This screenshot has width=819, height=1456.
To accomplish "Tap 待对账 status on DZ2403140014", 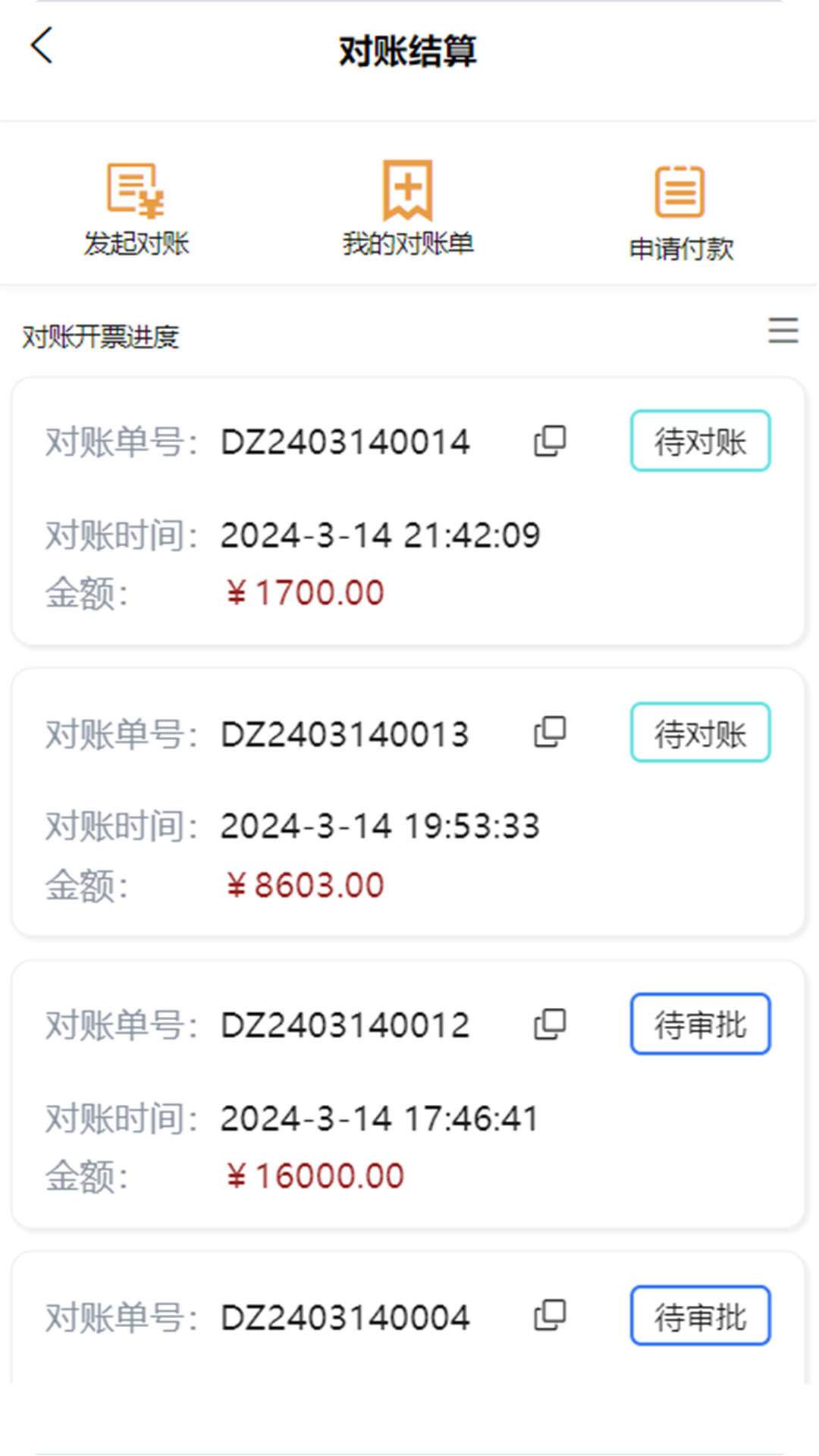I will pyautogui.click(x=700, y=441).
